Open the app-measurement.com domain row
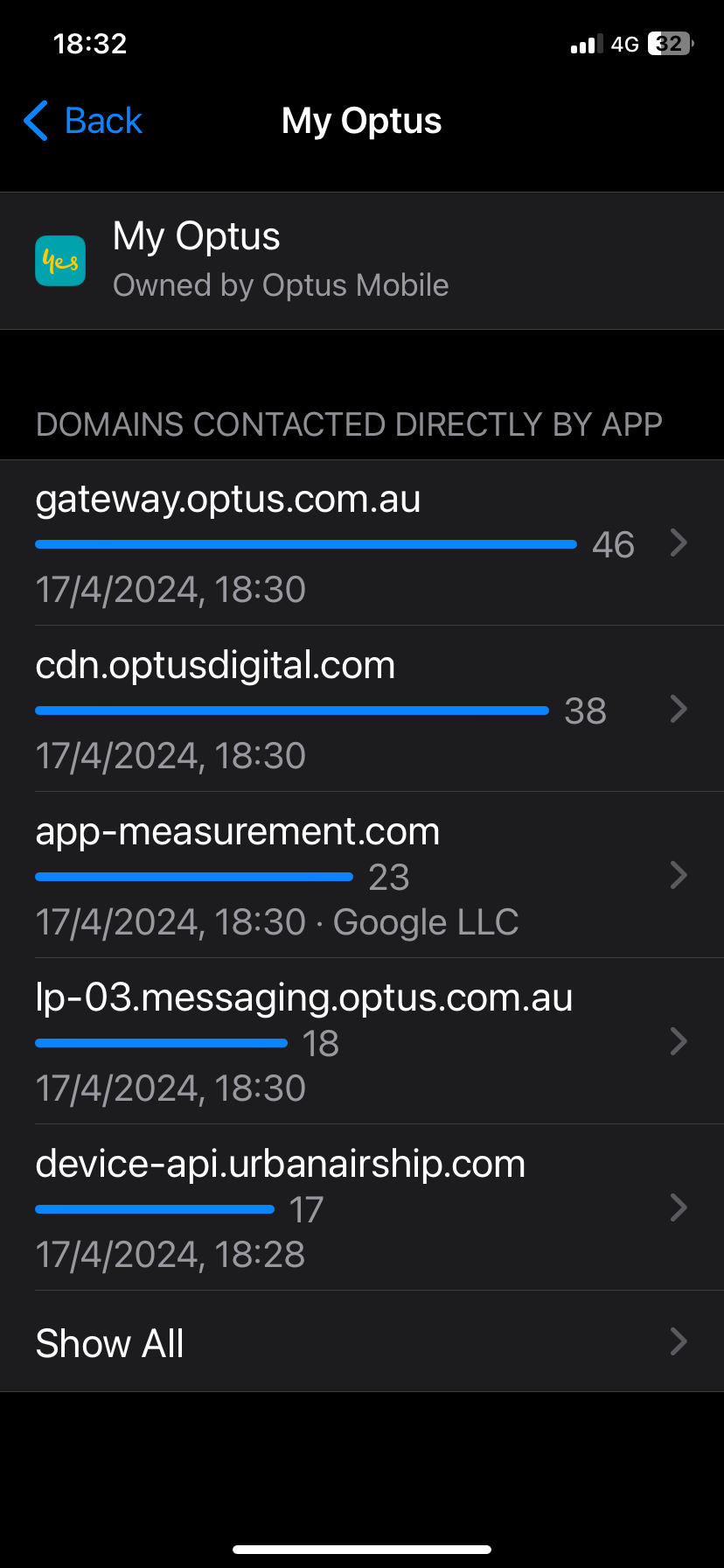This screenshot has height=1568, width=724. pyautogui.click(x=362, y=875)
